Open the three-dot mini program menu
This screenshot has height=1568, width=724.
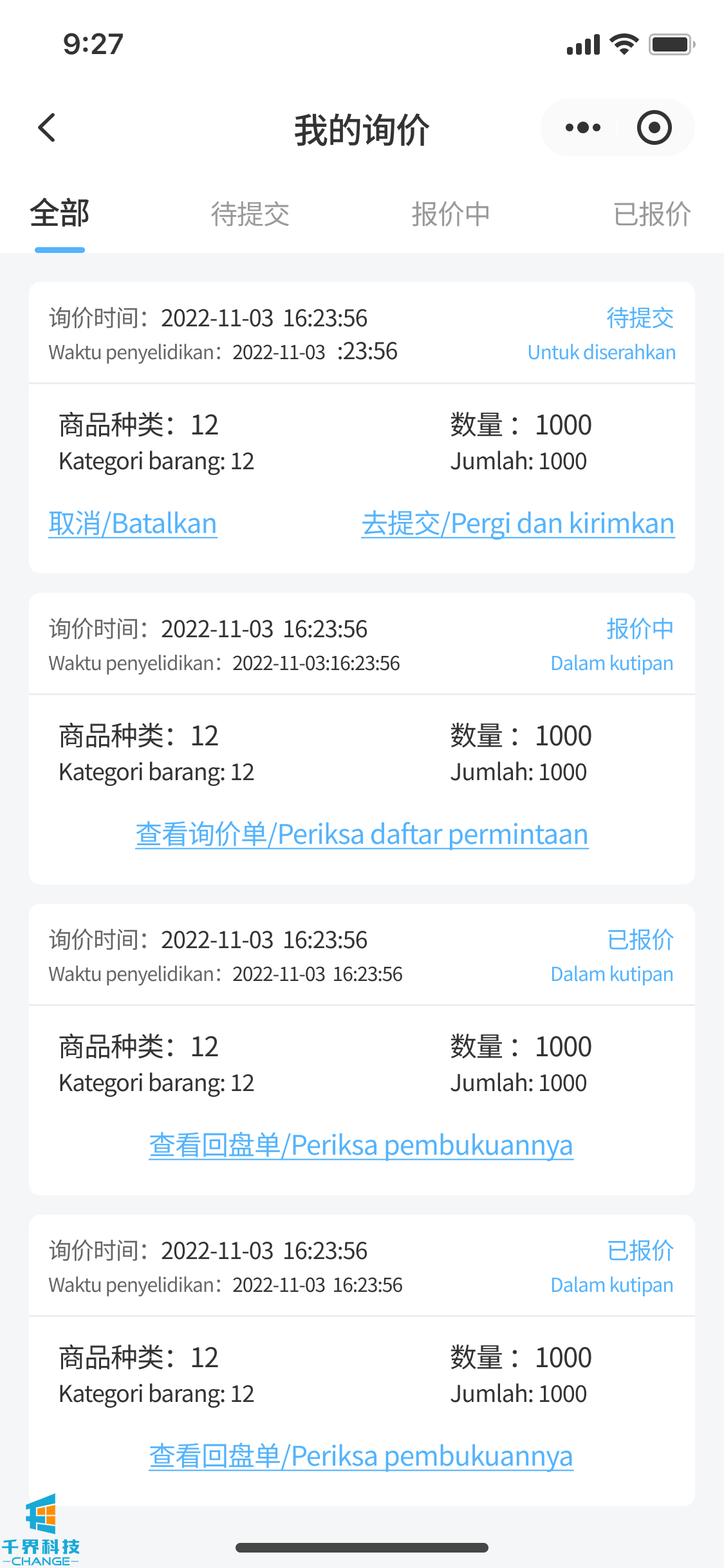[582, 127]
